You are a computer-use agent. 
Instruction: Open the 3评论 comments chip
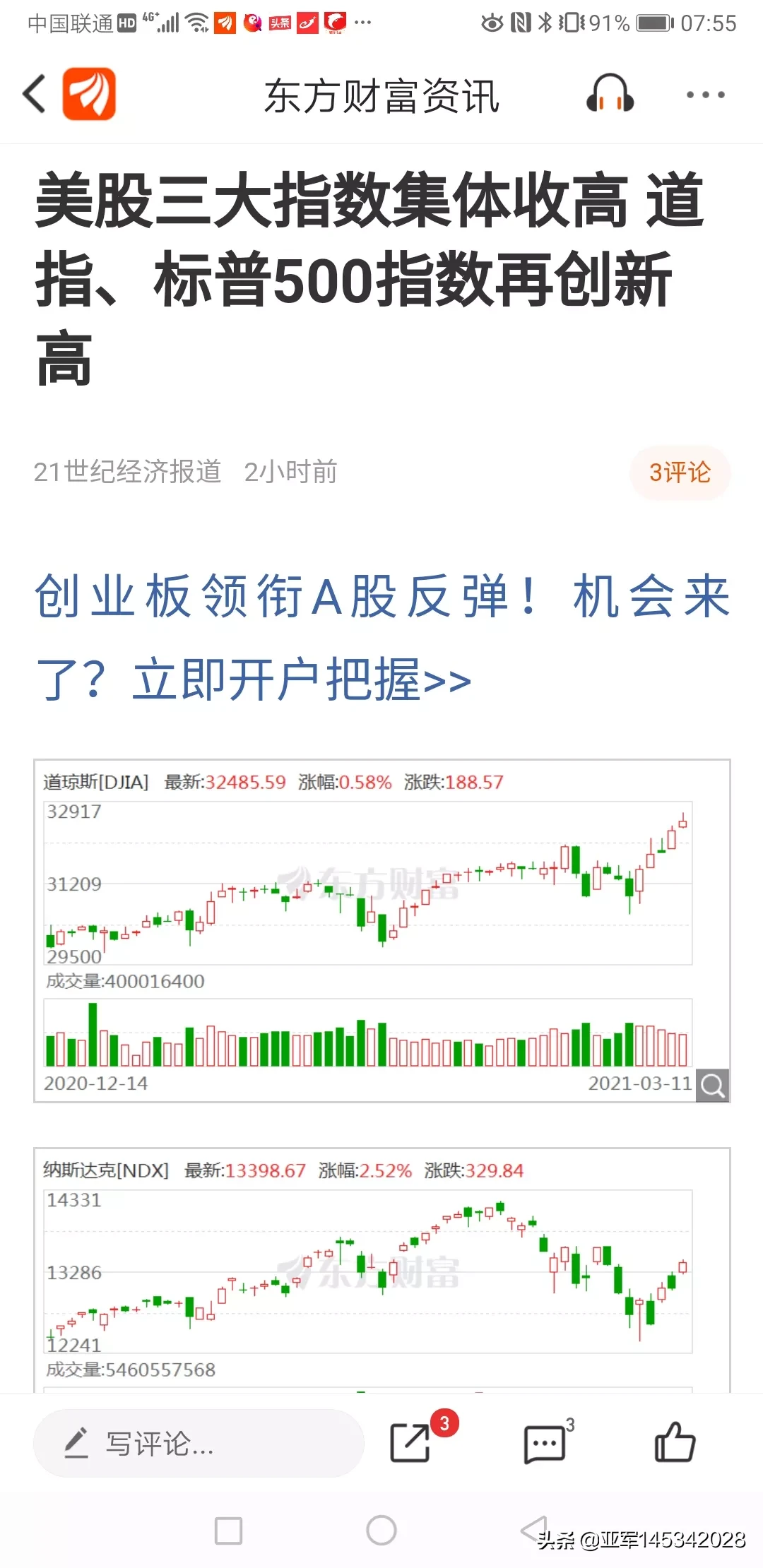[680, 473]
